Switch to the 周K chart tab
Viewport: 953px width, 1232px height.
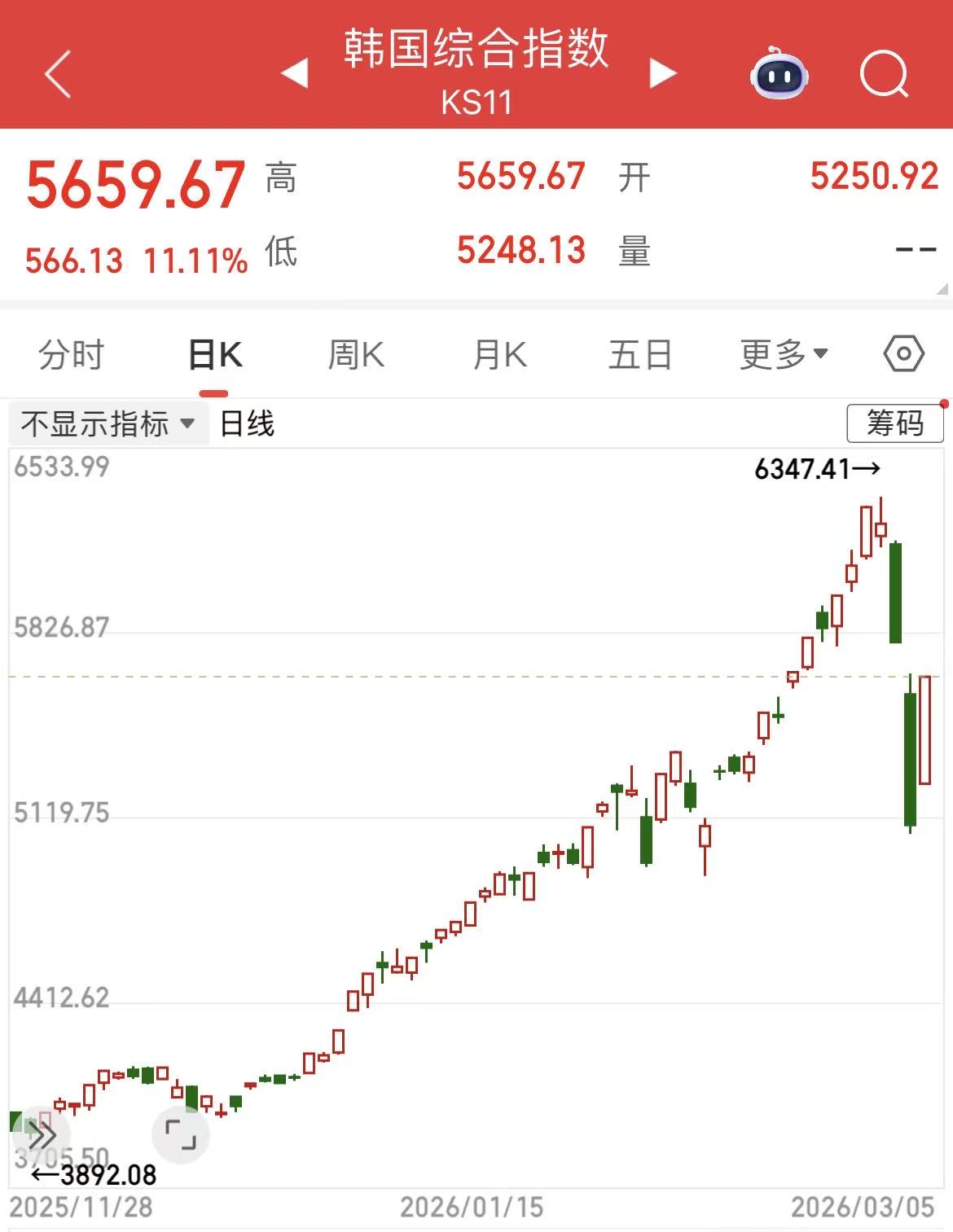click(356, 355)
